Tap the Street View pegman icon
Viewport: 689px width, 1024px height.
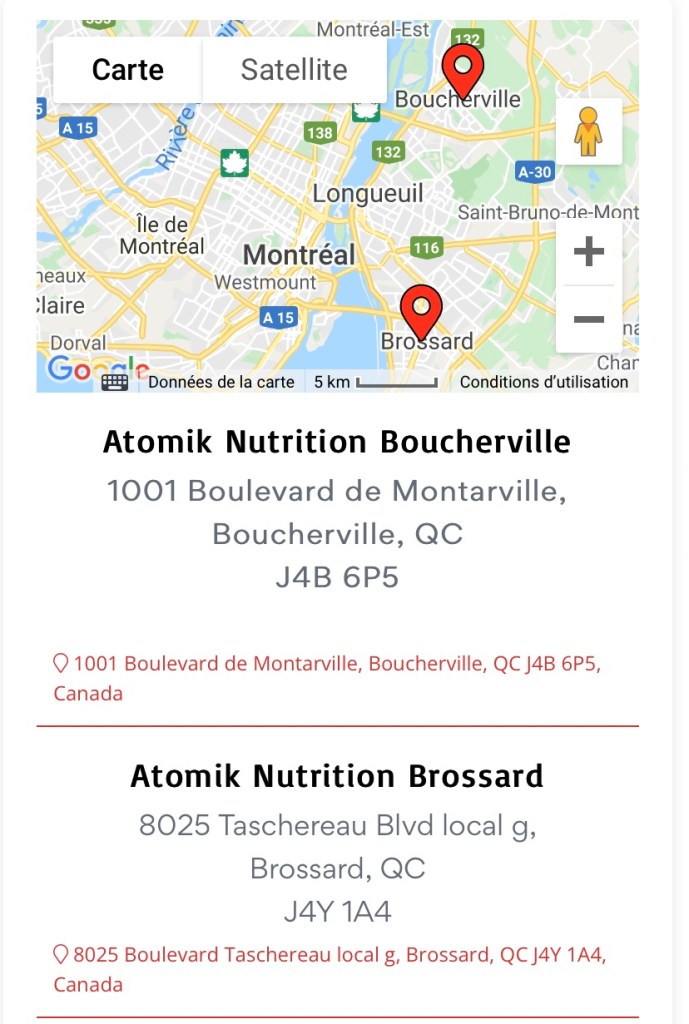588,132
